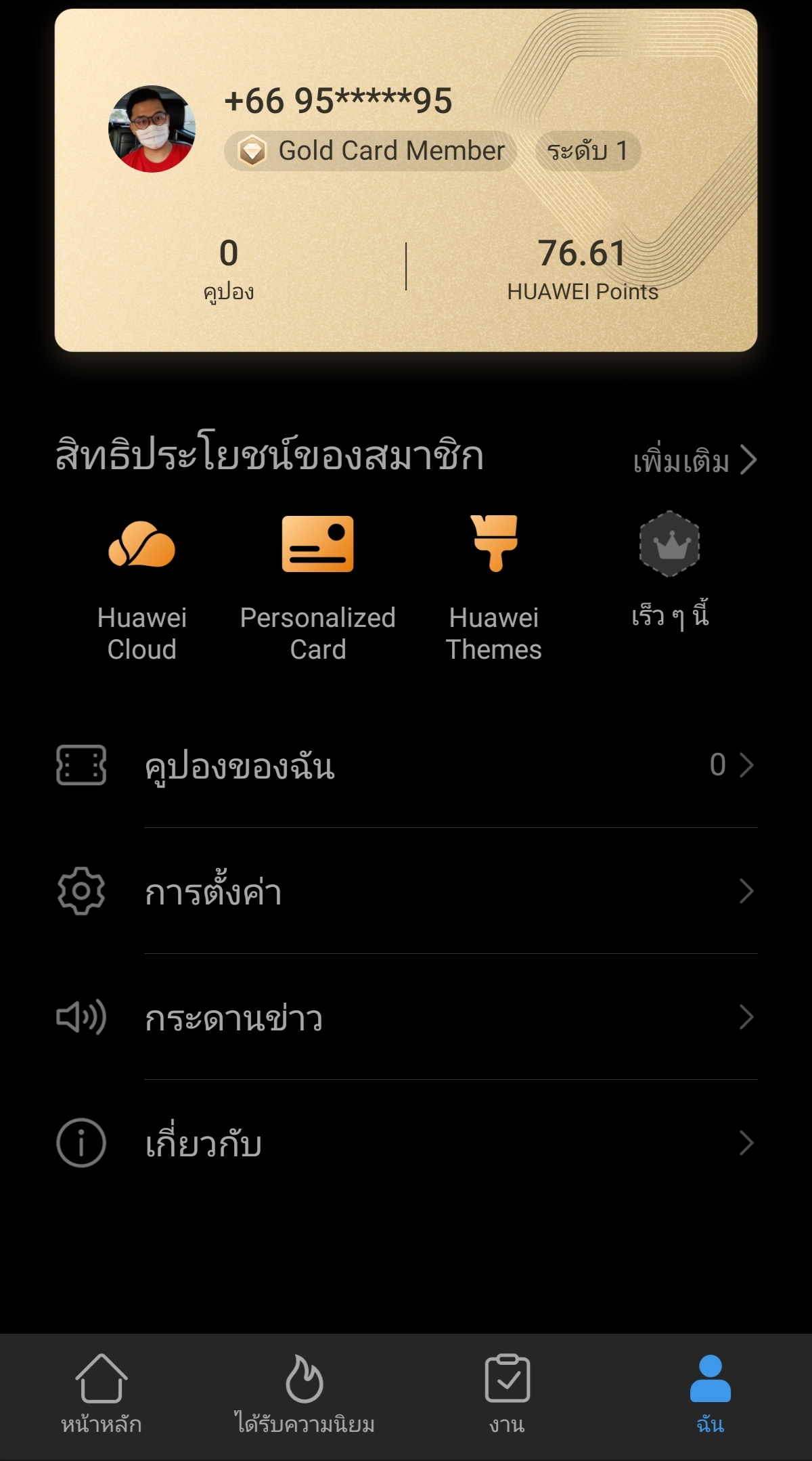Open the เกี่ยวกับ about row
Screen dimensions: 812x1461
pos(406,1143)
